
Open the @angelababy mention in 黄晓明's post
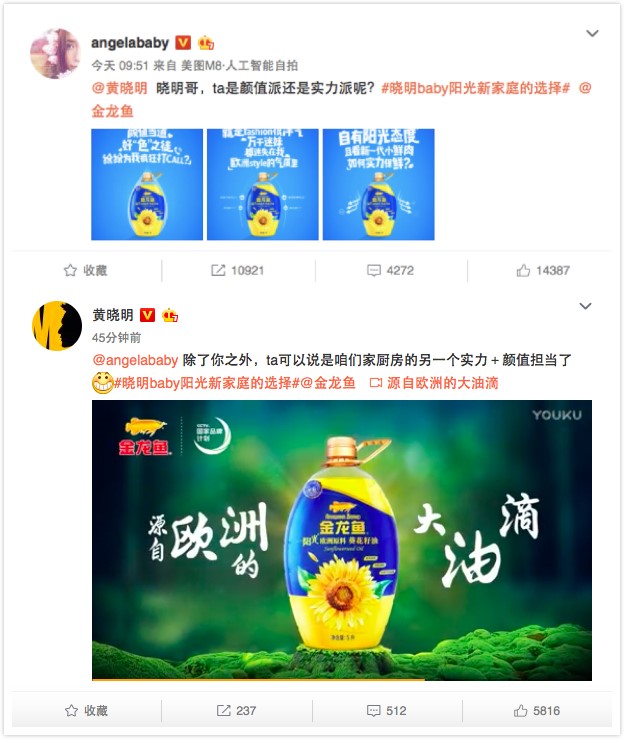coord(135,360)
